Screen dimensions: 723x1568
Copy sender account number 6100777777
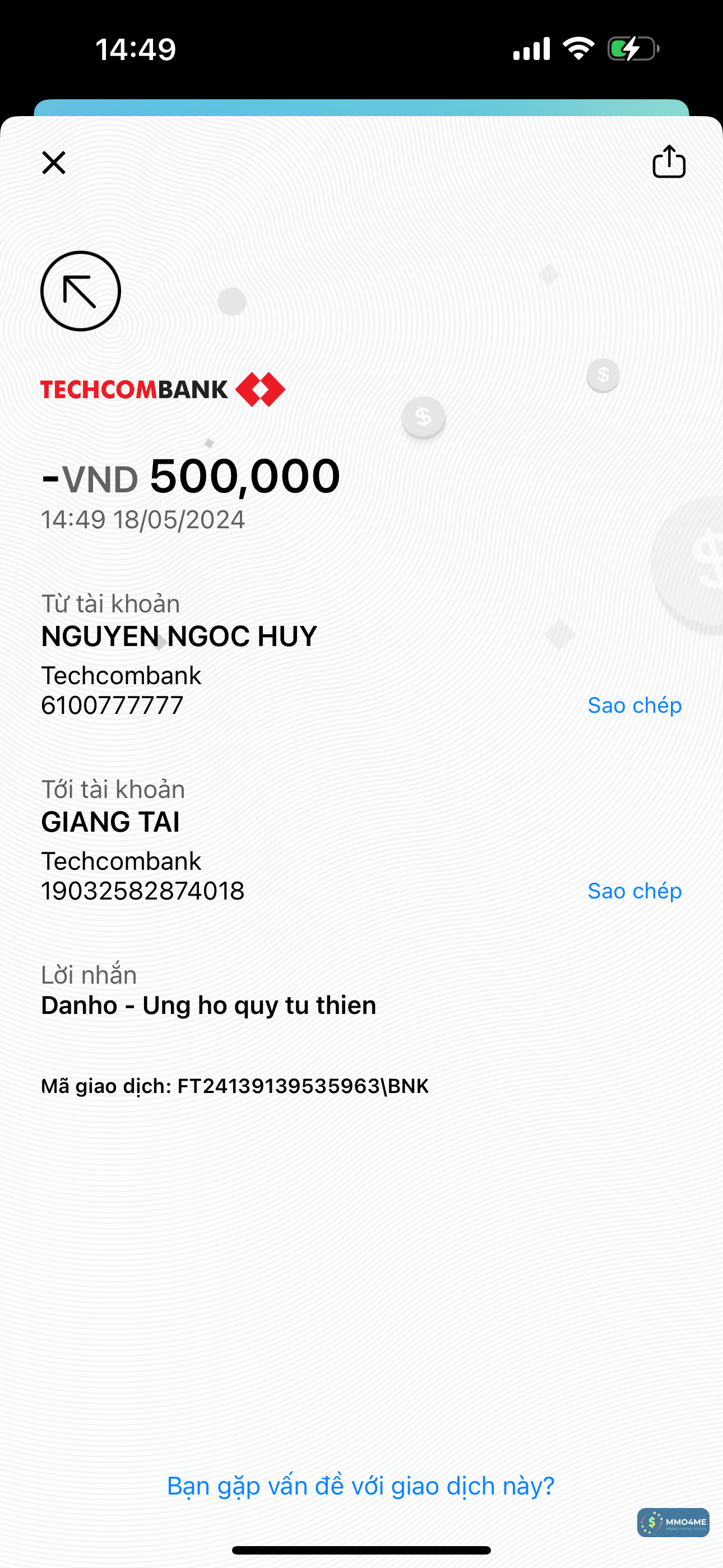pyautogui.click(x=634, y=705)
